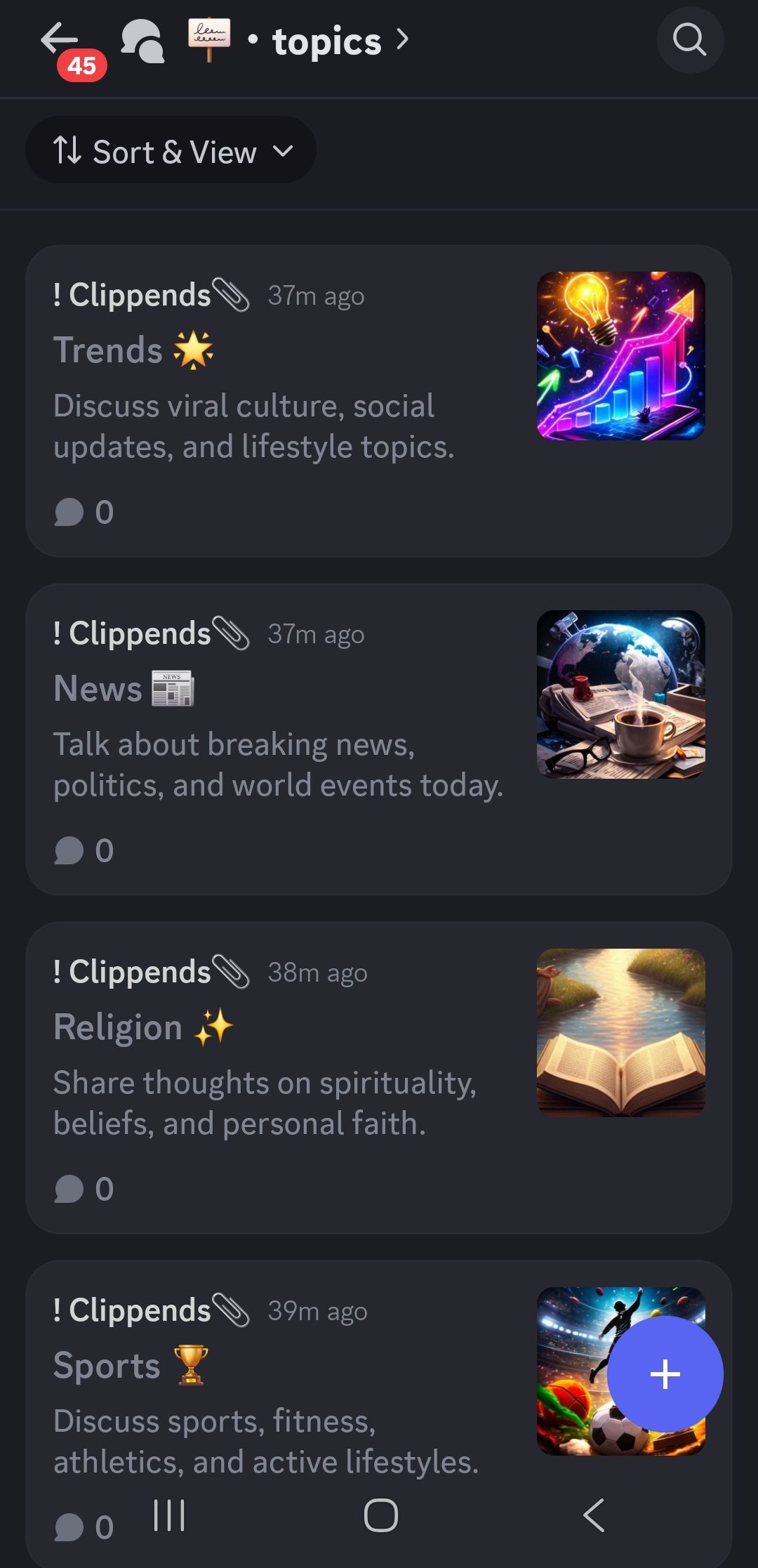Open the Trends forum post

pos(281,393)
